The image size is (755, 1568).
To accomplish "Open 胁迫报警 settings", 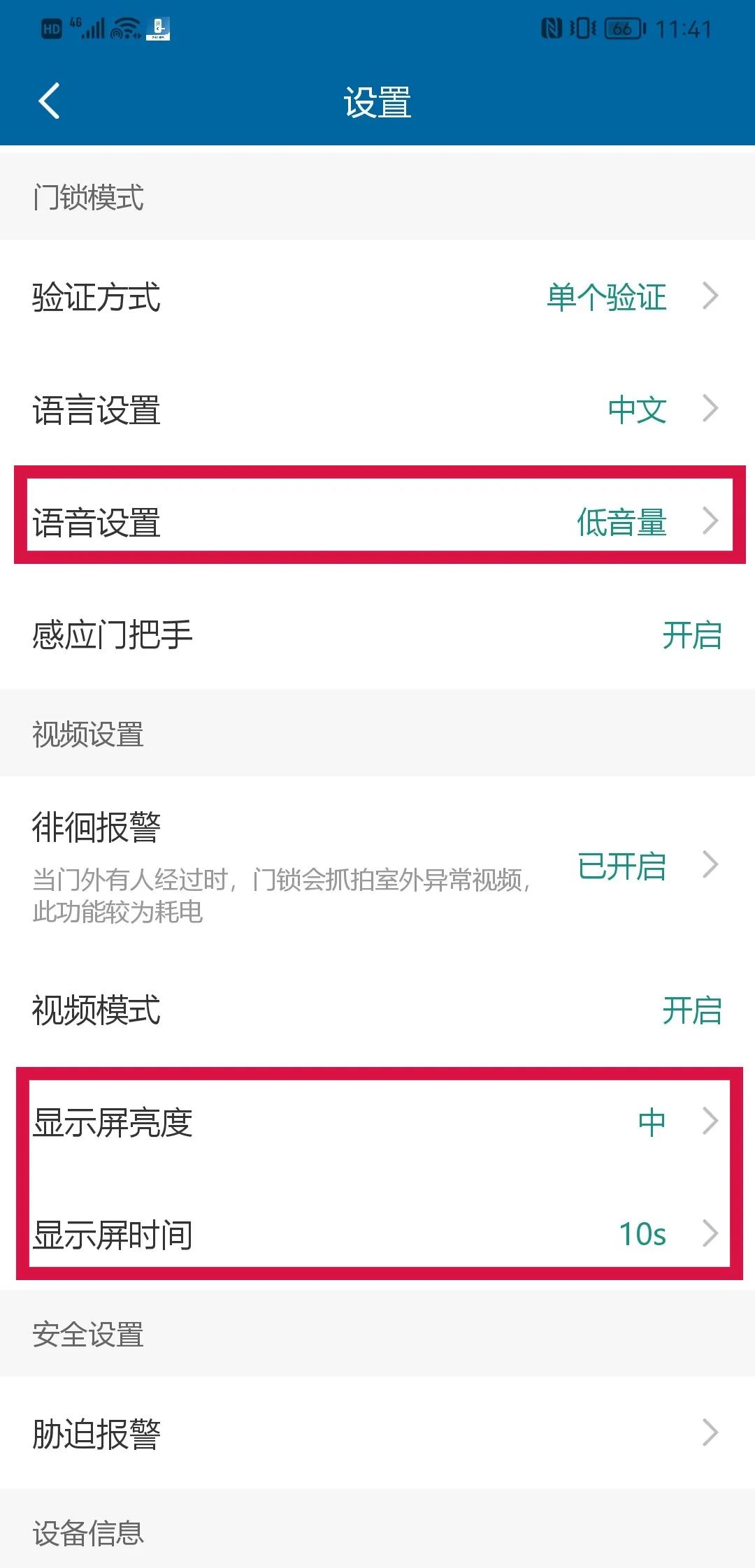I will click(x=377, y=1434).
